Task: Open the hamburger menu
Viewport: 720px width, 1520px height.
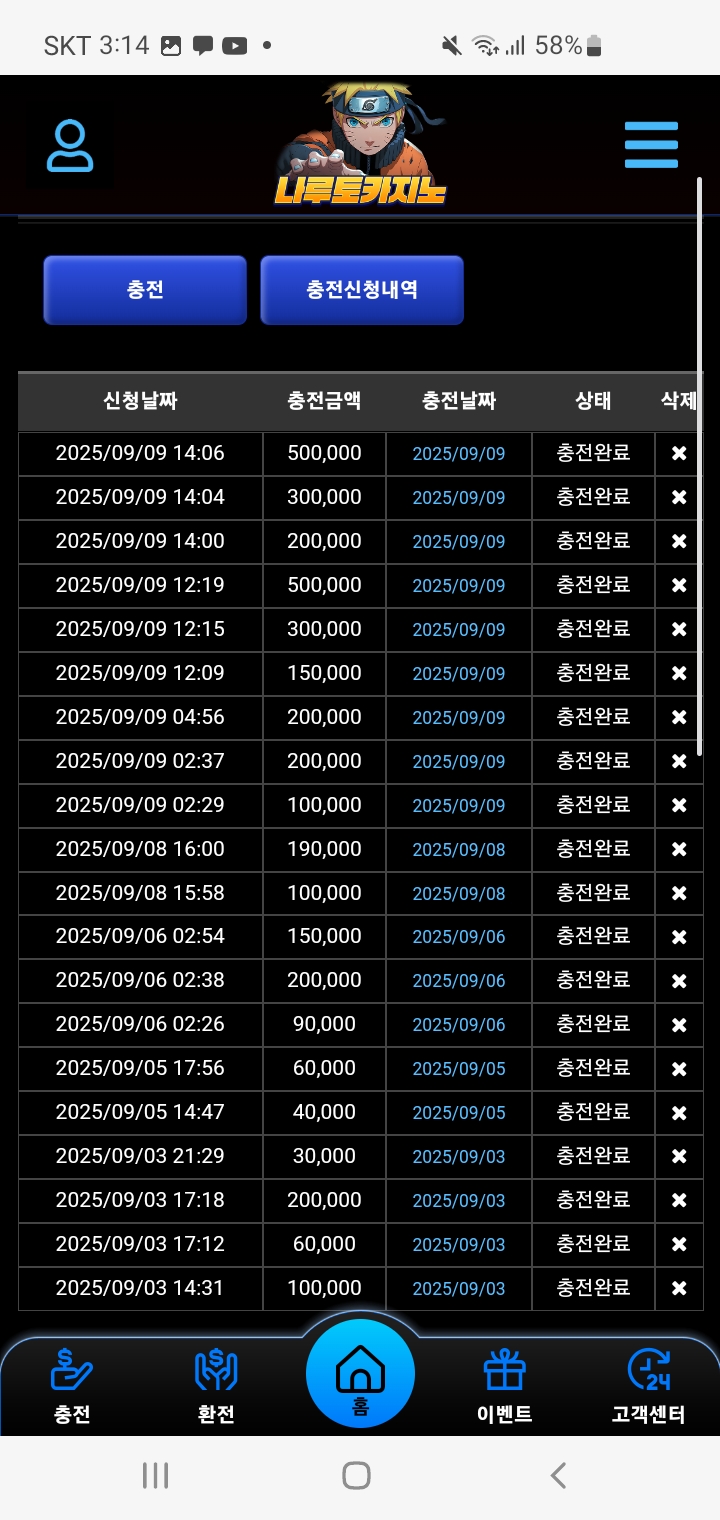Action: [651, 146]
